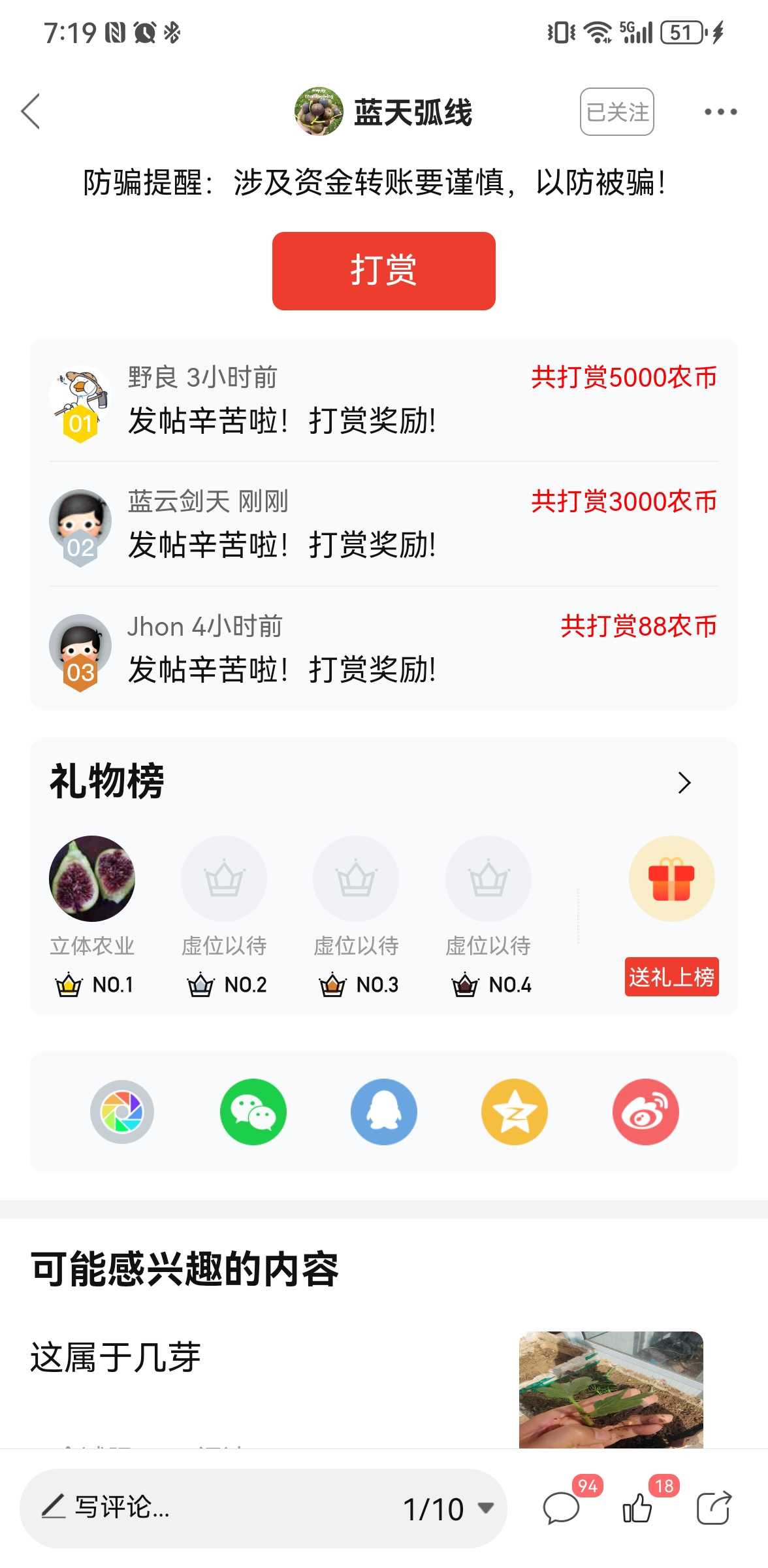Open 野良's reward entry

click(x=384, y=400)
